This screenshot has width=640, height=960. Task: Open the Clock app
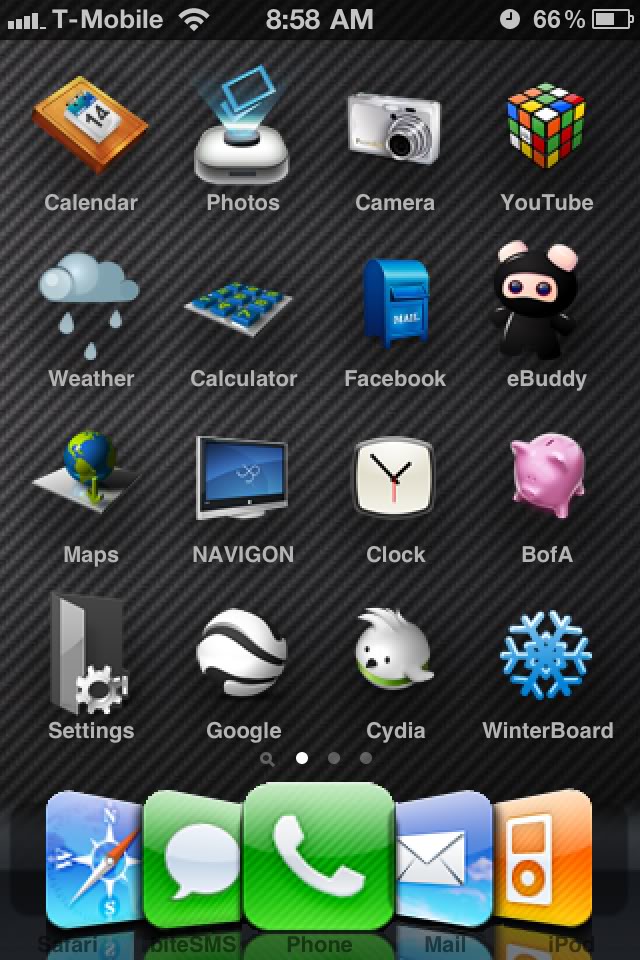tap(394, 480)
